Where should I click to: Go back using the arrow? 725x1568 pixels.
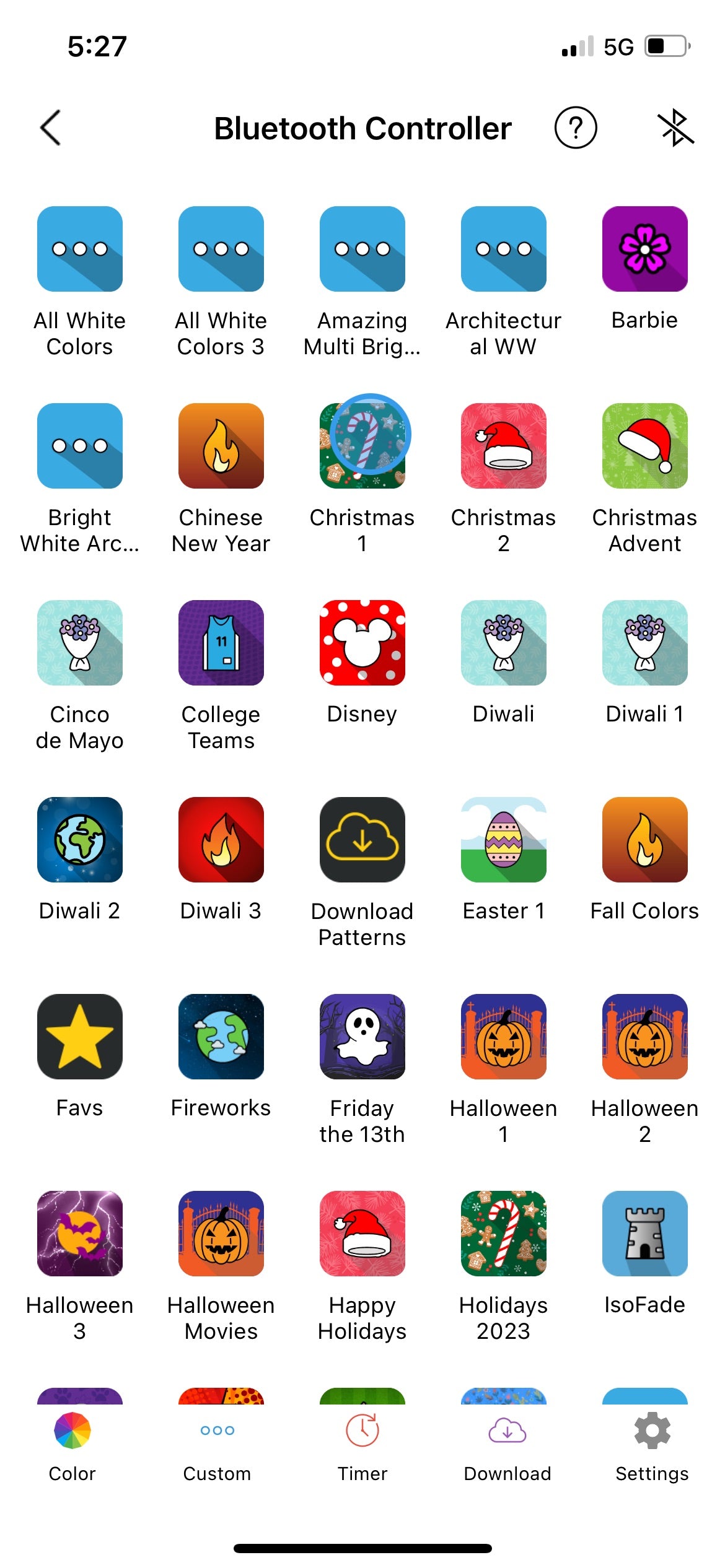(51, 128)
